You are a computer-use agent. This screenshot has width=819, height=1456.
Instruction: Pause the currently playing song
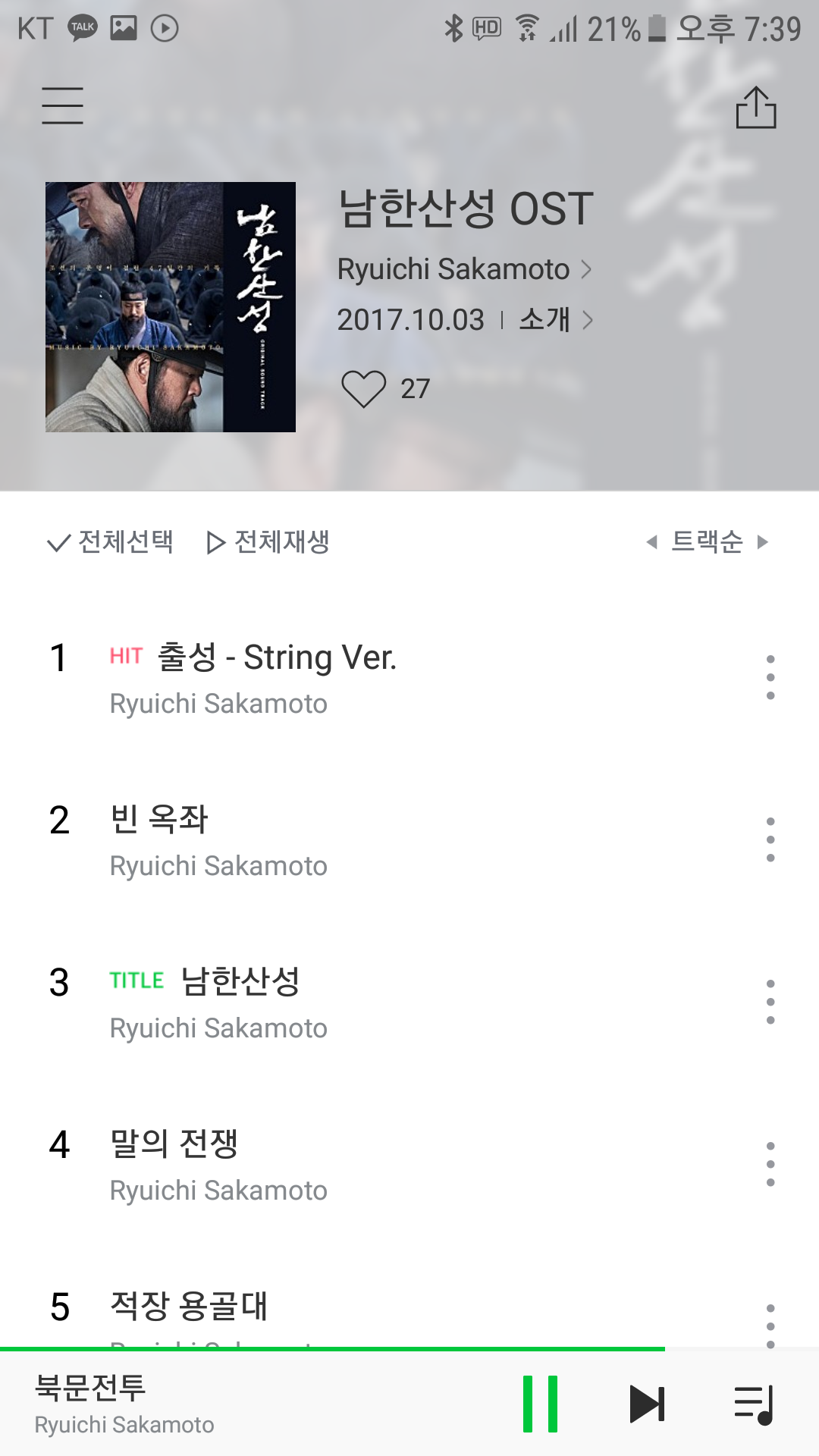pos(540,1404)
